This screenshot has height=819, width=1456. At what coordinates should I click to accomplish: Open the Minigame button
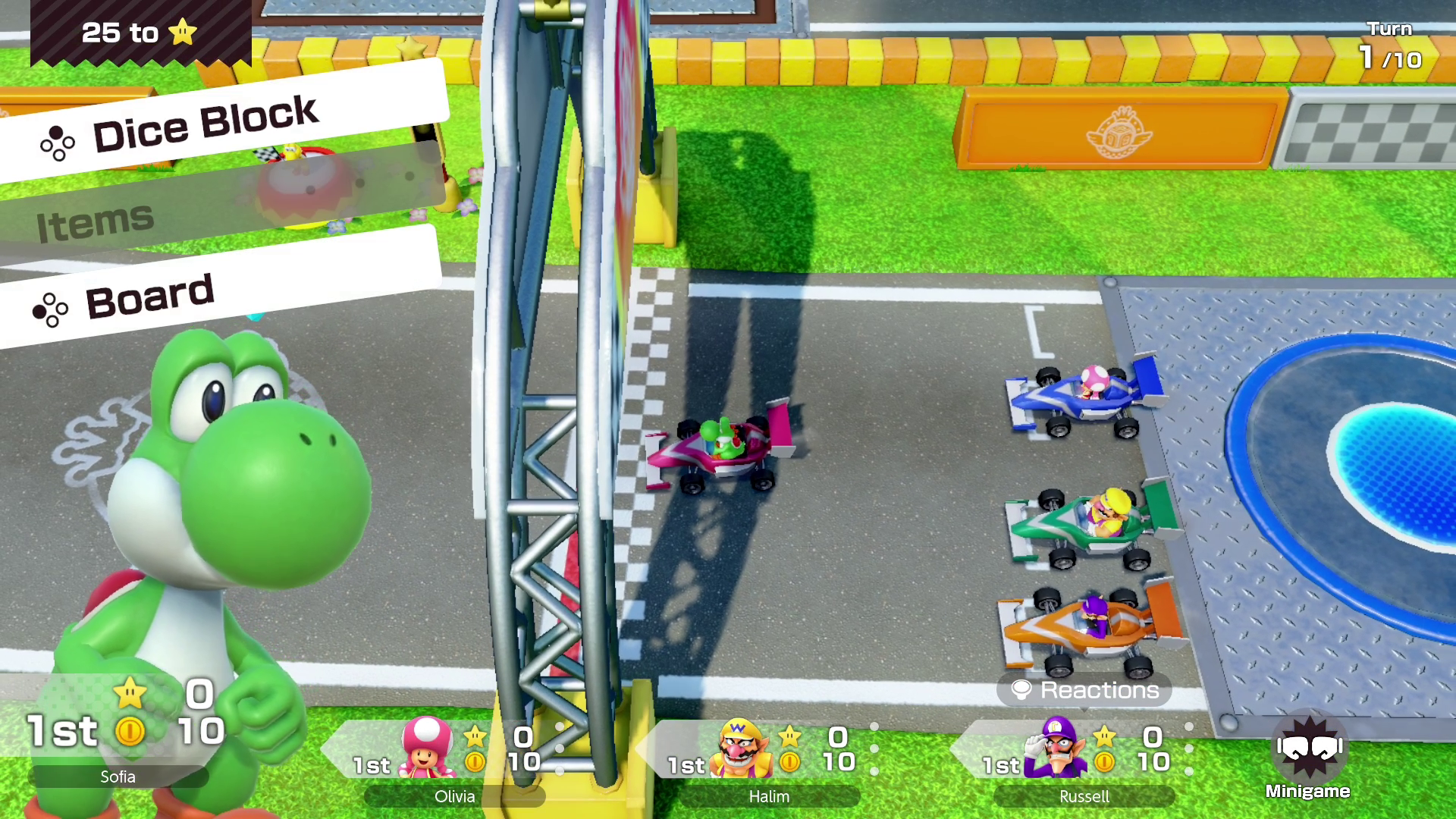pos(1308,757)
